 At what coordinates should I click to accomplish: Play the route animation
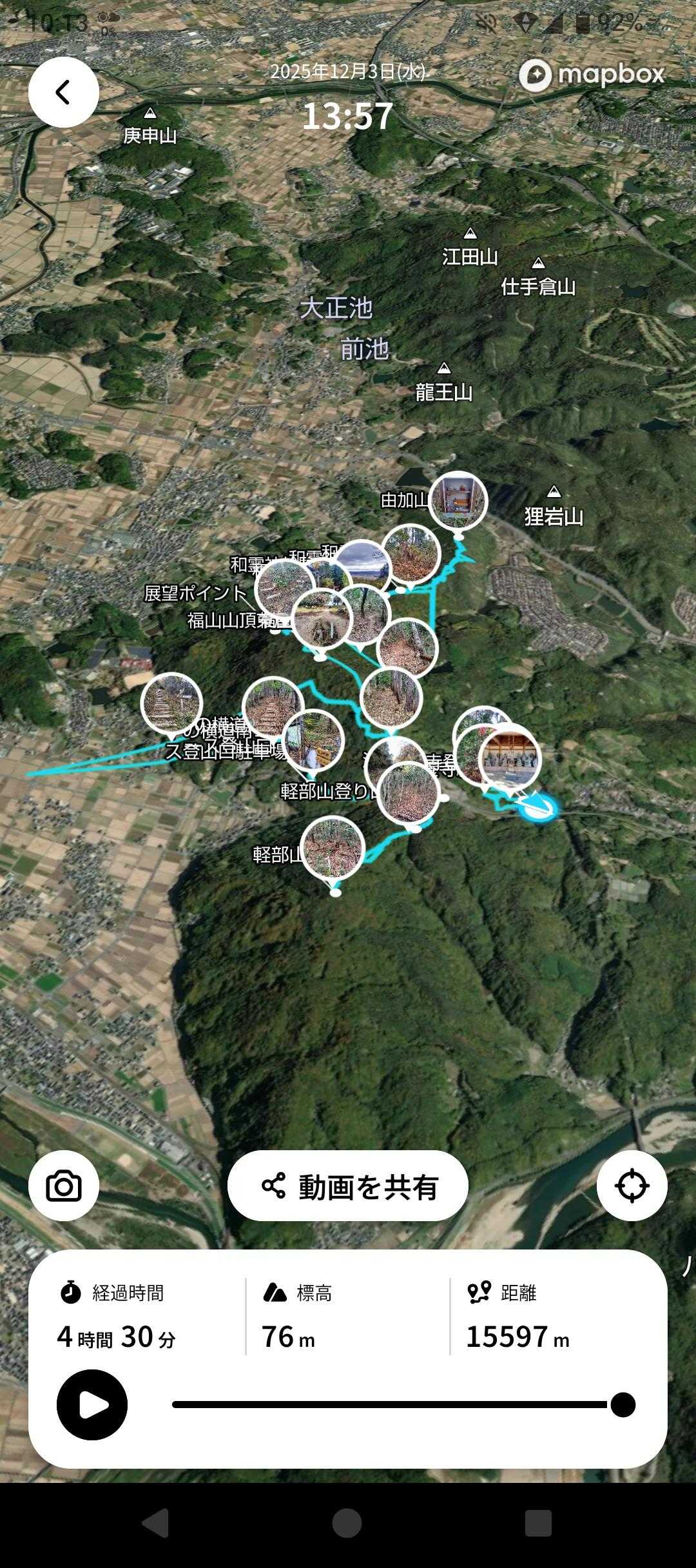tap(92, 1405)
